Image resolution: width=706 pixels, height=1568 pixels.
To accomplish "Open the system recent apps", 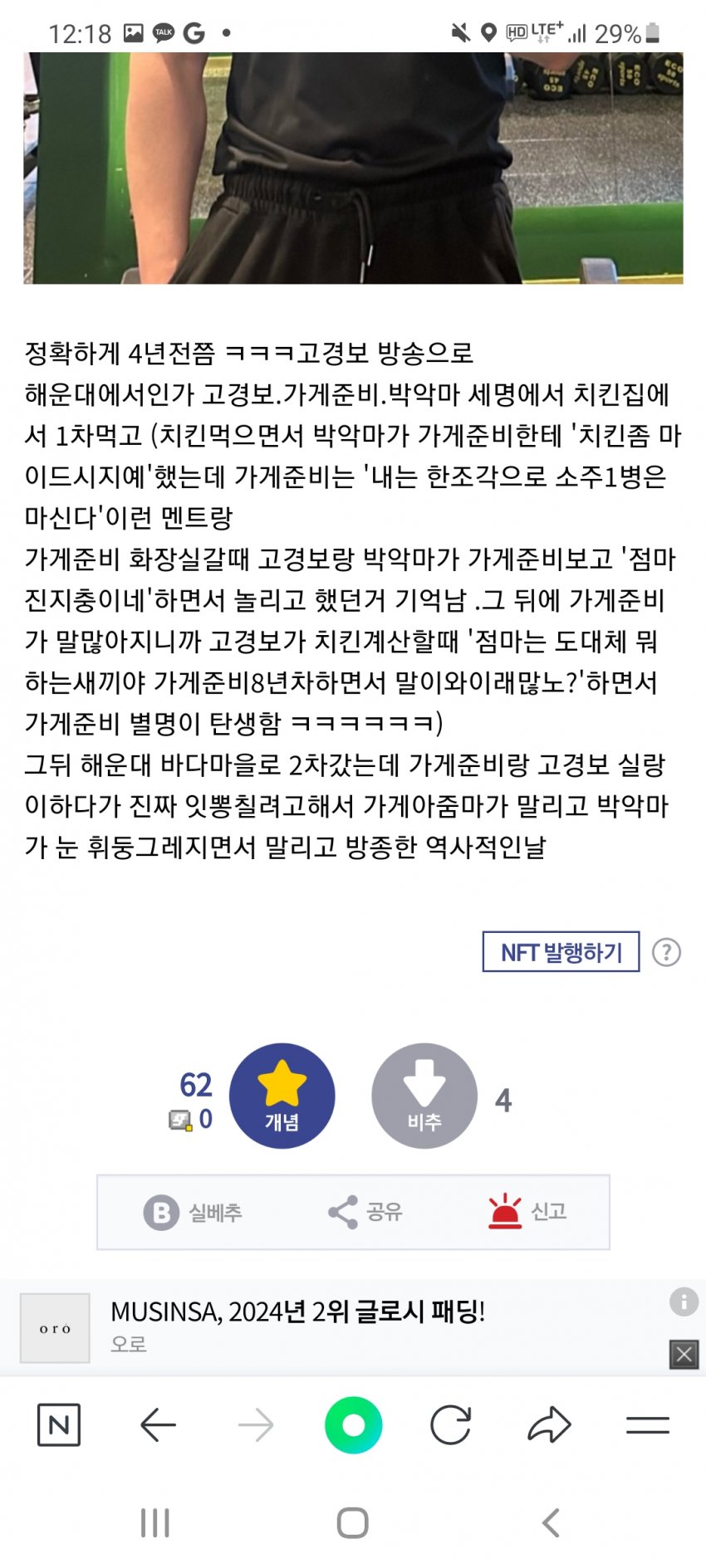I will (x=155, y=1523).
